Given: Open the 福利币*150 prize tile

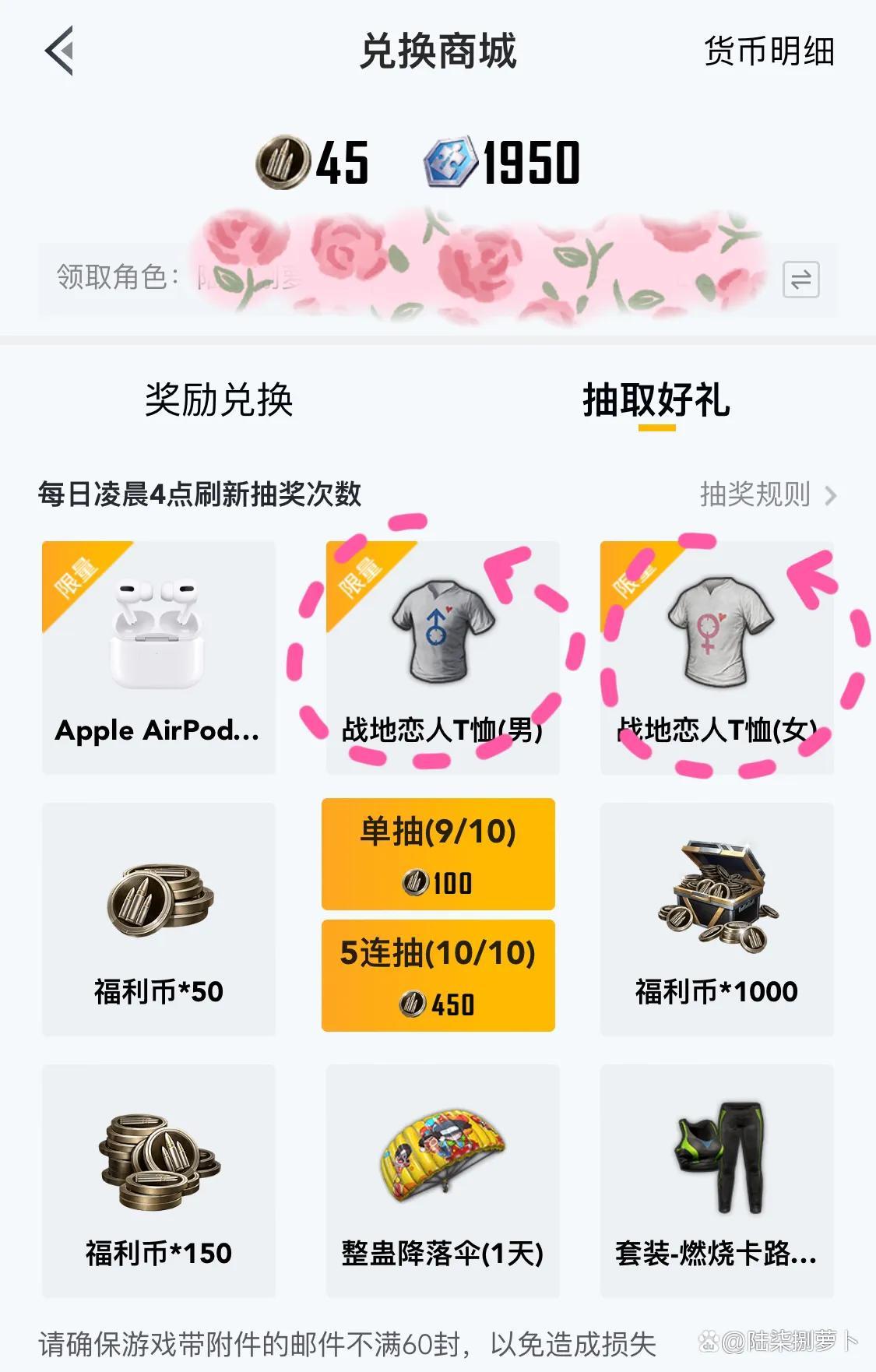Looking at the screenshot, I should [159, 1180].
